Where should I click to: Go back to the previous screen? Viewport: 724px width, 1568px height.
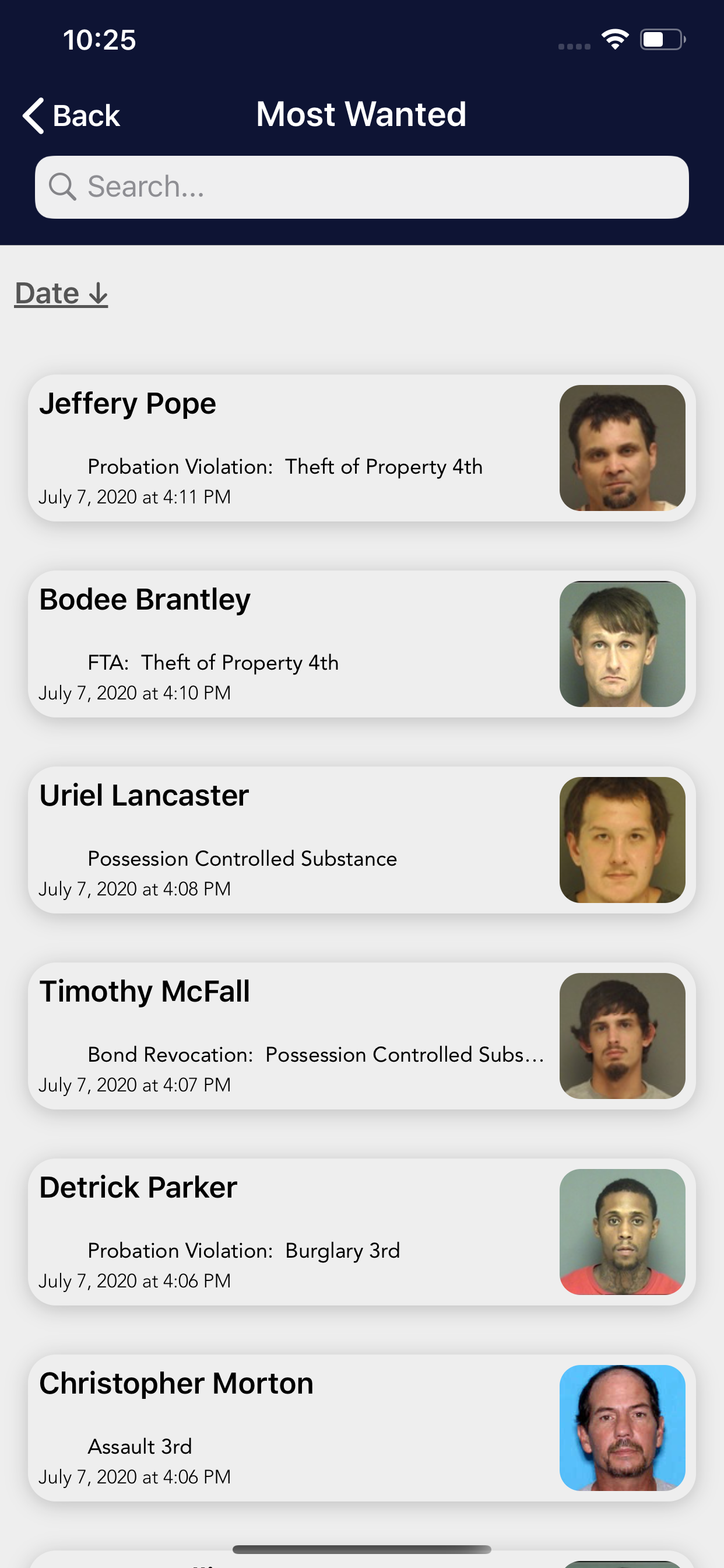coord(72,115)
